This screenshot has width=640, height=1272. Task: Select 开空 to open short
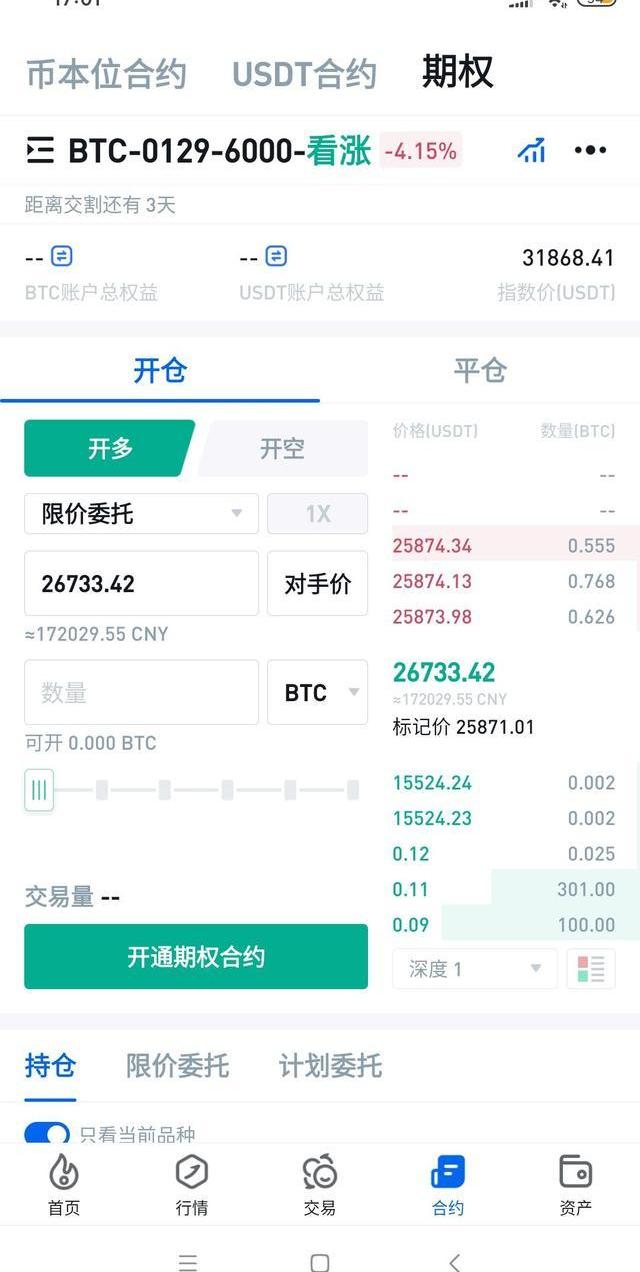click(x=283, y=448)
